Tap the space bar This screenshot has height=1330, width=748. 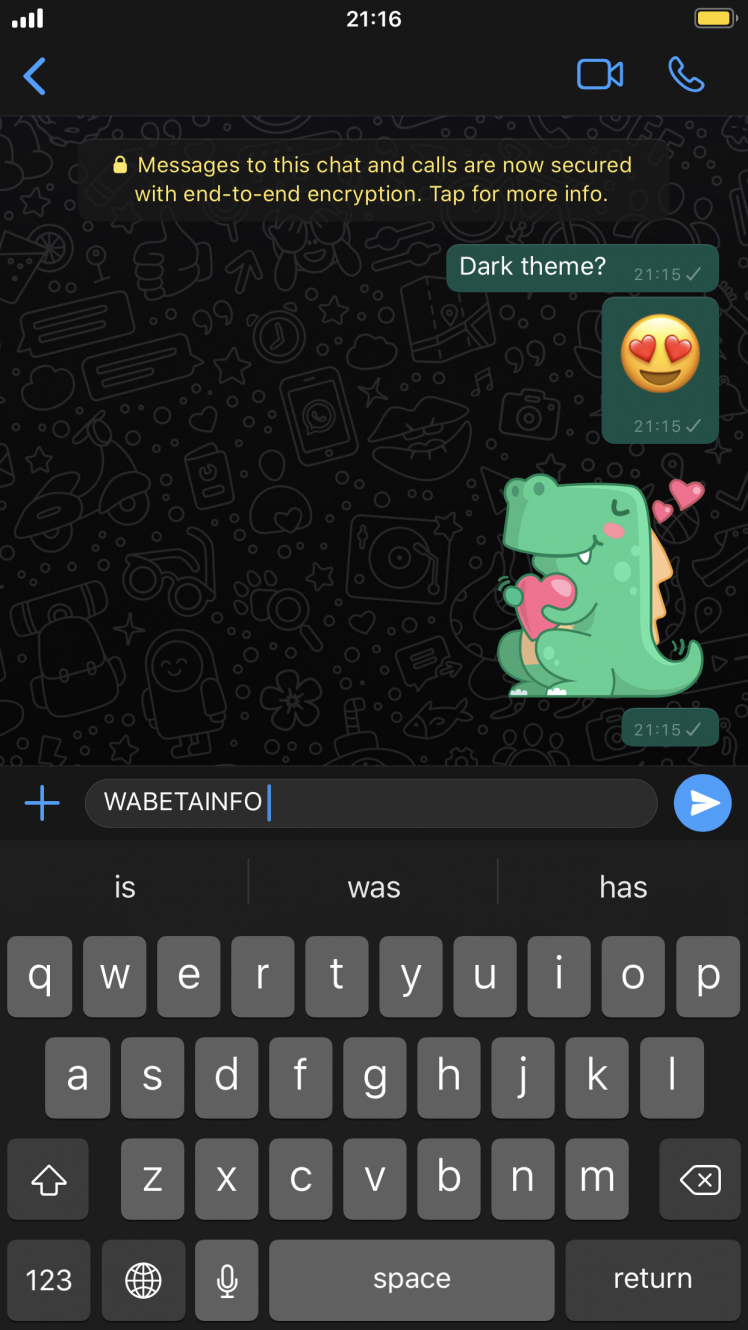(412, 1279)
